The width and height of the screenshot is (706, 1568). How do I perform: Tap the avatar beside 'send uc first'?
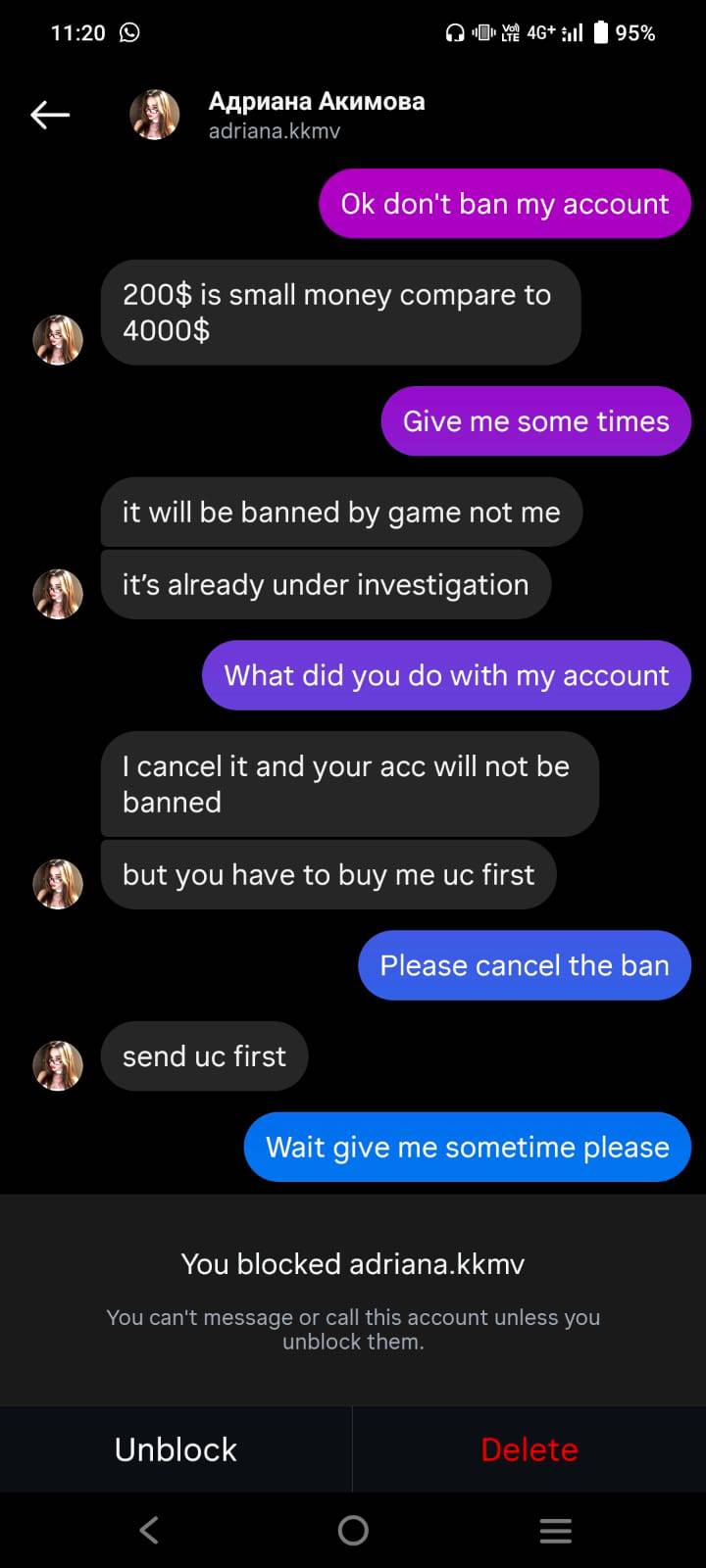coord(58,1065)
